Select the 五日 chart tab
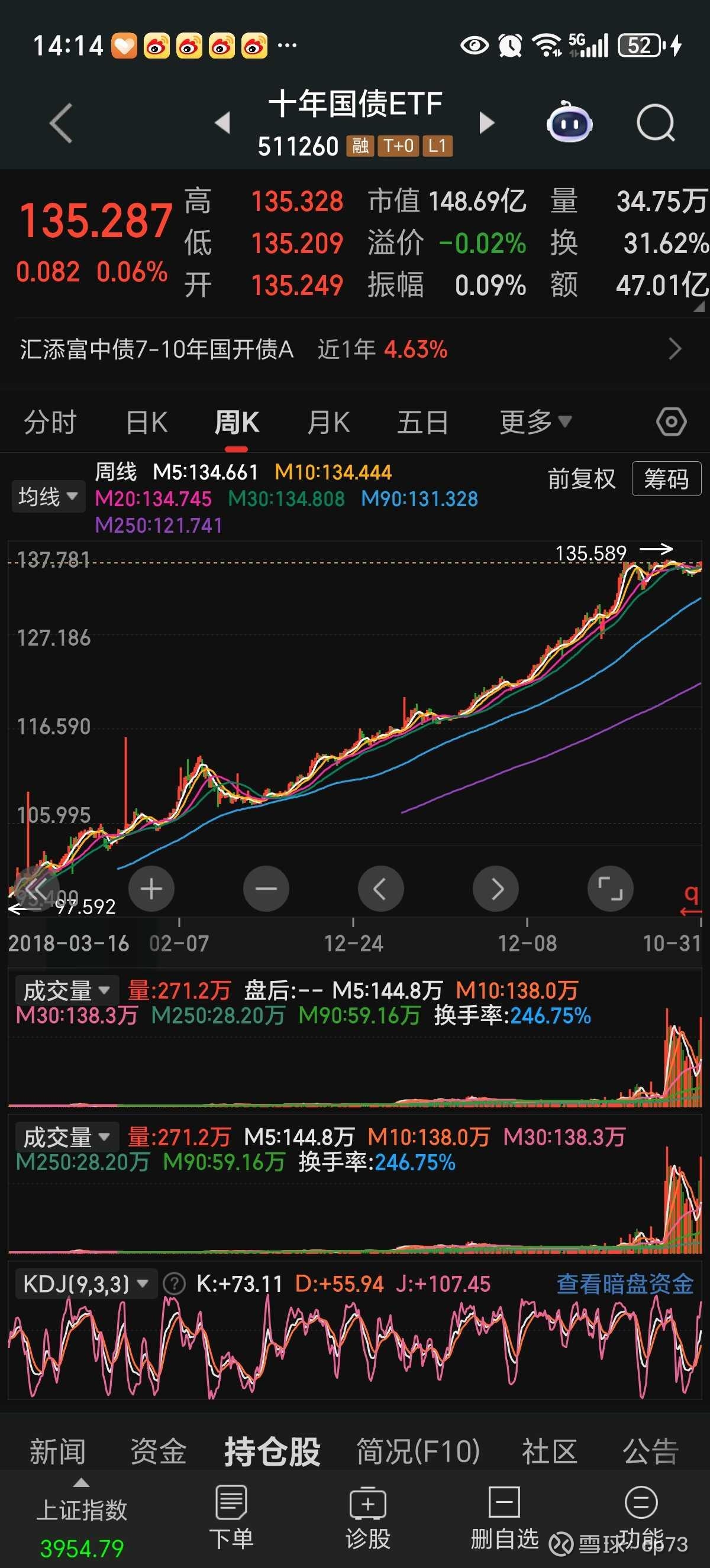710x1568 pixels. tap(422, 422)
